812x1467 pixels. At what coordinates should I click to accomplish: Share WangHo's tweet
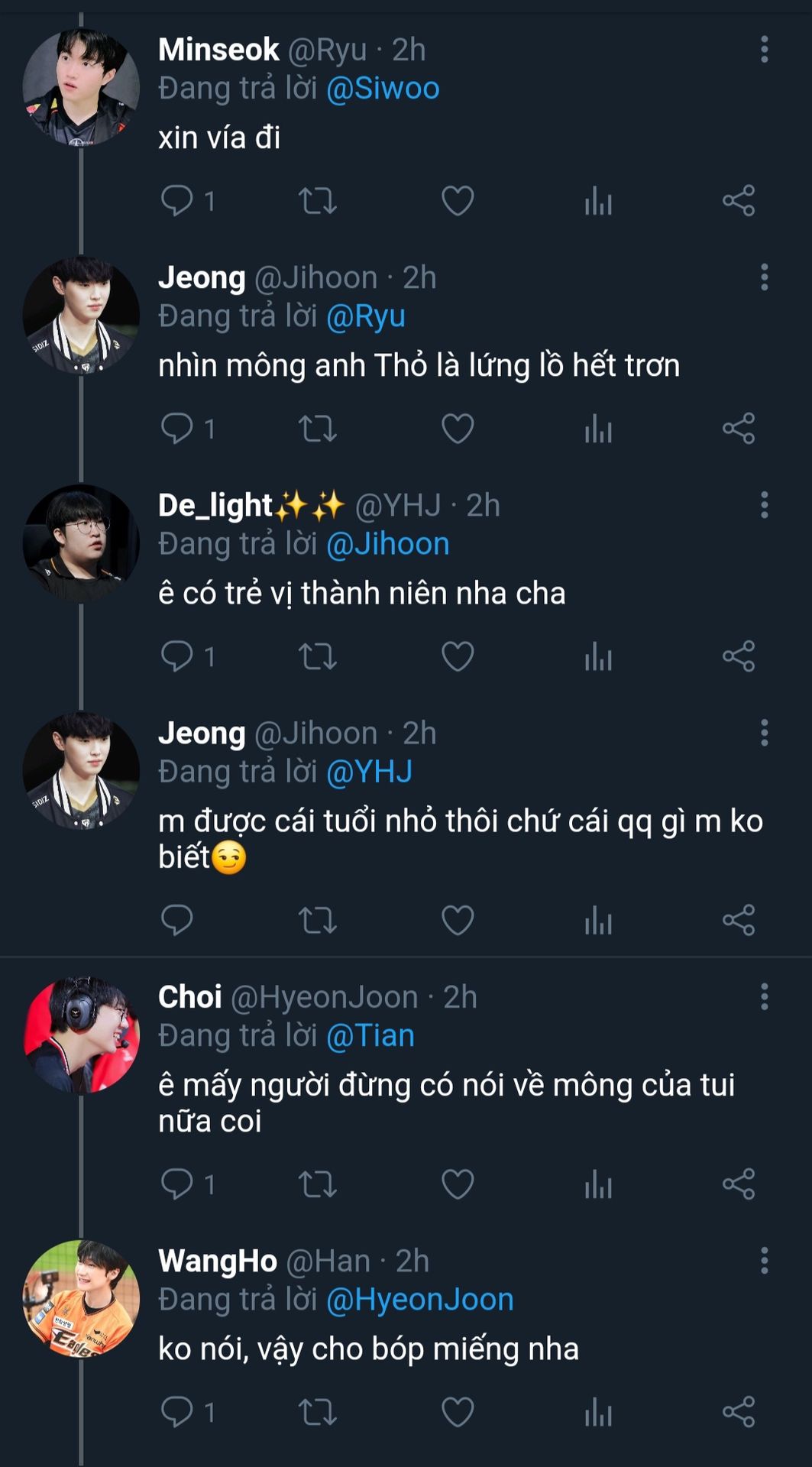click(x=739, y=1412)
